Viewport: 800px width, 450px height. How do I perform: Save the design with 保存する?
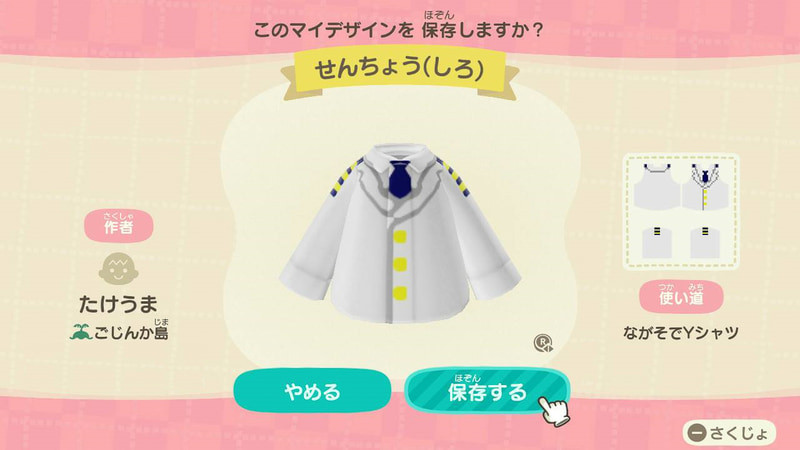486,391
